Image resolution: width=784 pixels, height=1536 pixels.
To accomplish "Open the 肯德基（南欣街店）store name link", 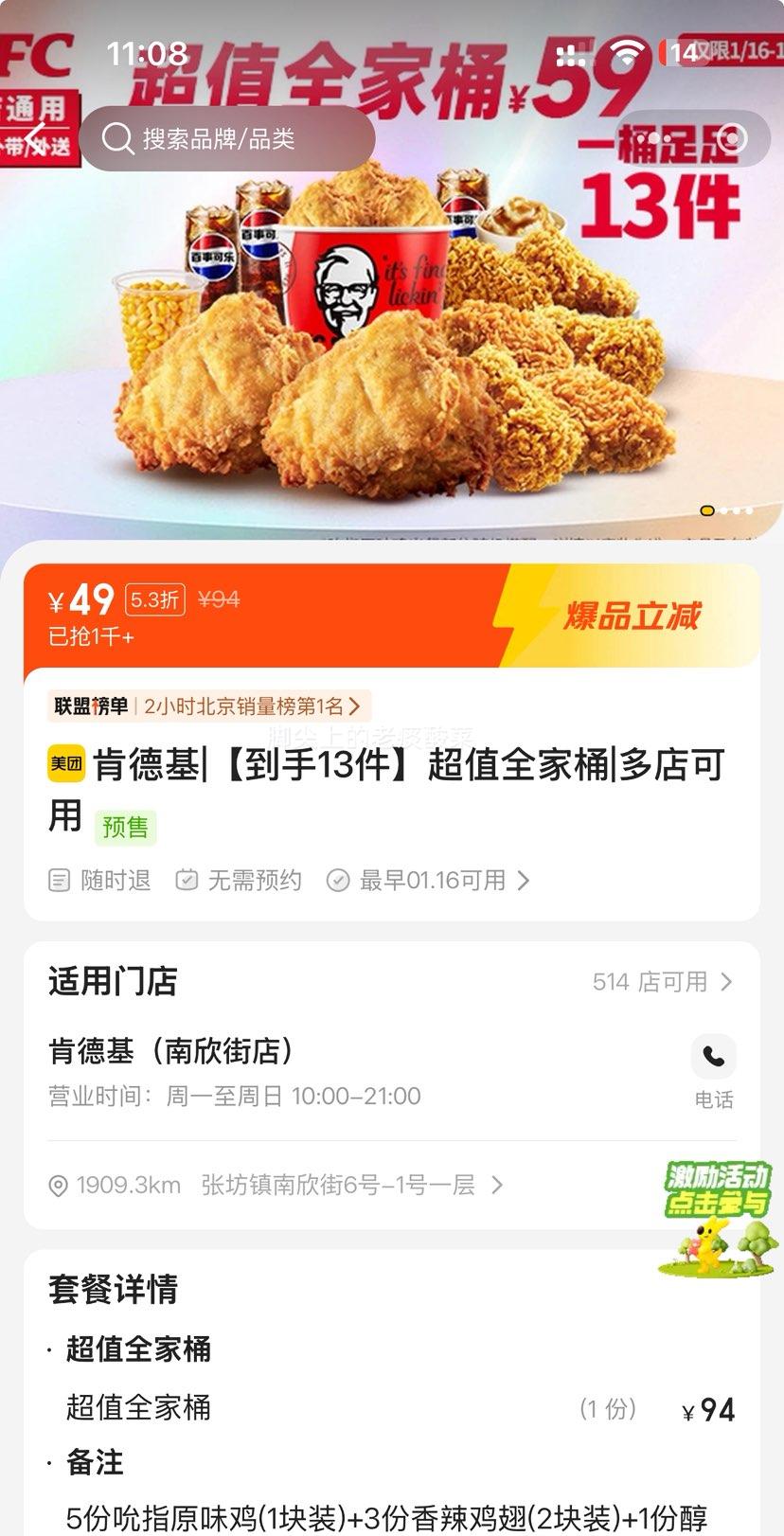I will coord(170,1051).
